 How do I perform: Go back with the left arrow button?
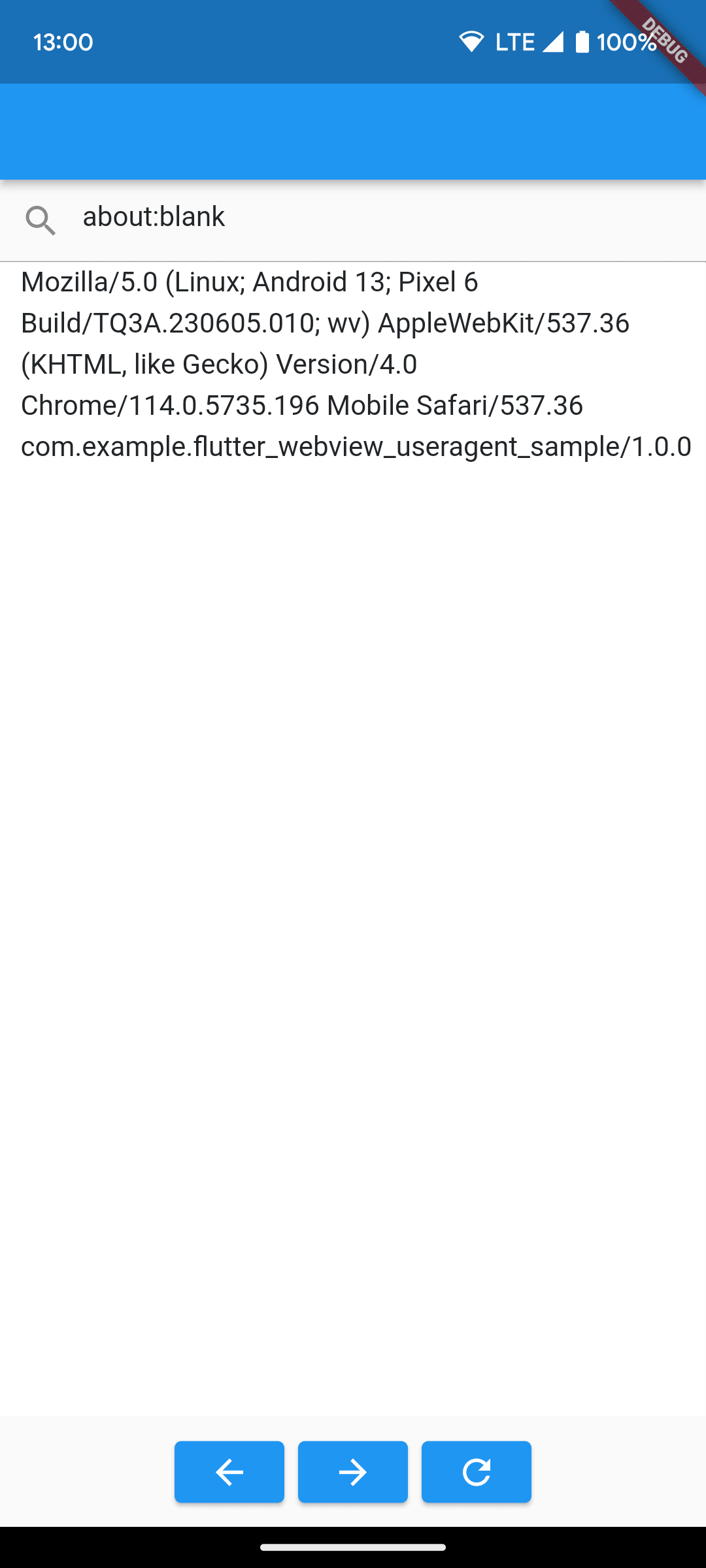coord(229,1472)
